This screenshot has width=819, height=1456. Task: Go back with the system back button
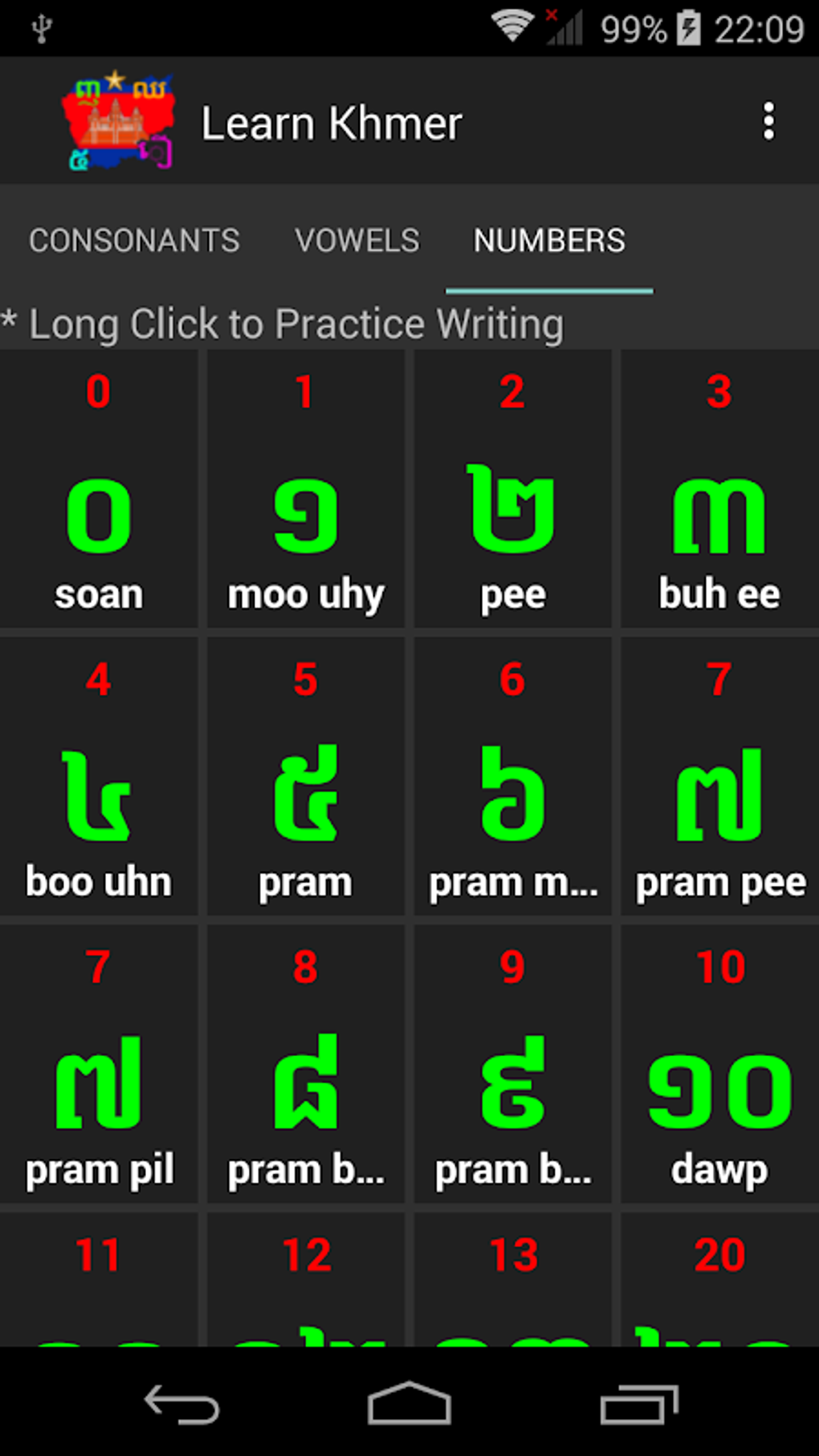(x=181, y=1405)
